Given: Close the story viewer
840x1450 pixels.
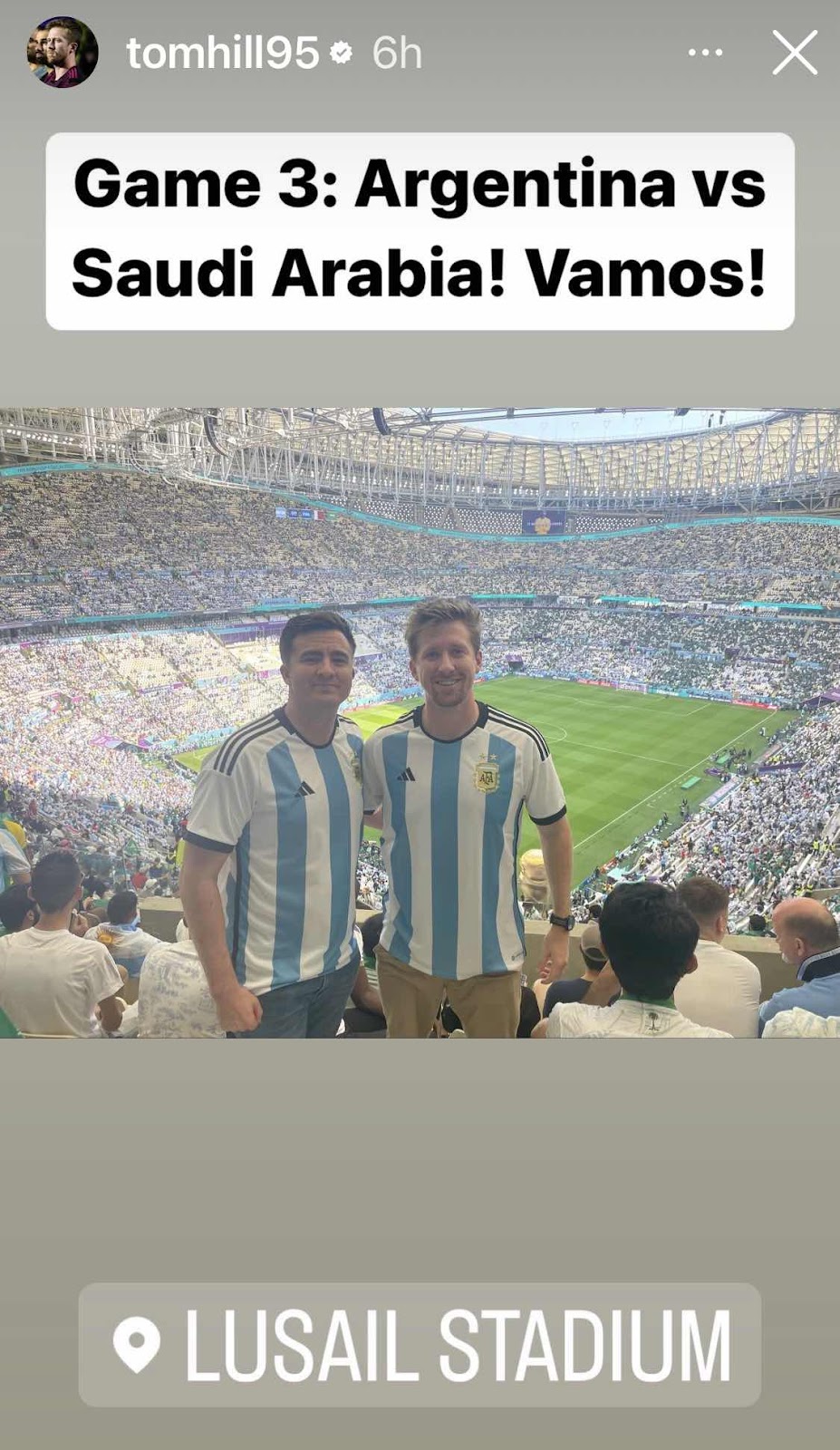Looking at the screenshot, I should (x=795, y=53).
